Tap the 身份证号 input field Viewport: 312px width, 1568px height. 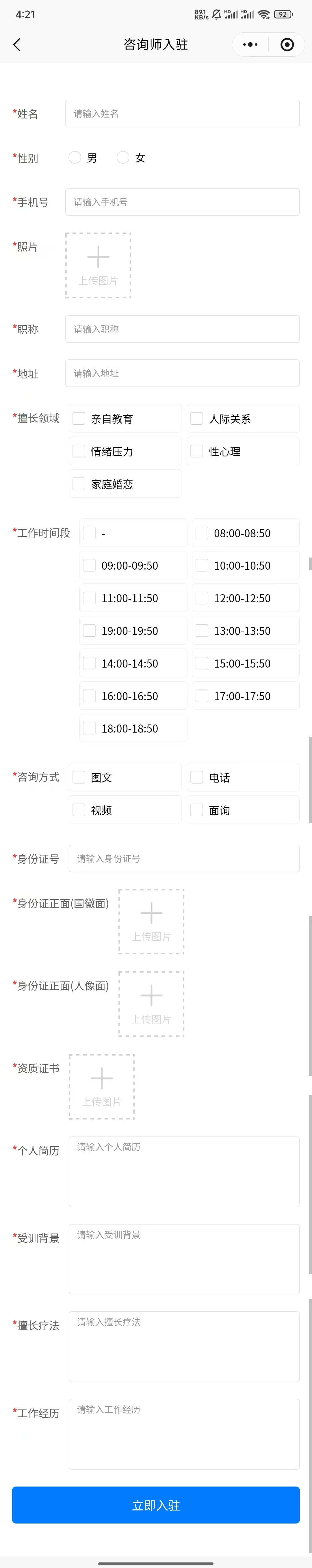[184, 858]
